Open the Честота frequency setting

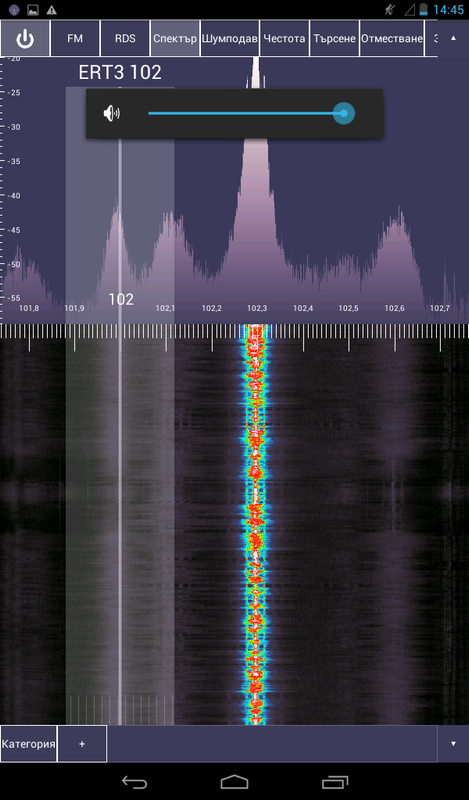click(284, 38)
